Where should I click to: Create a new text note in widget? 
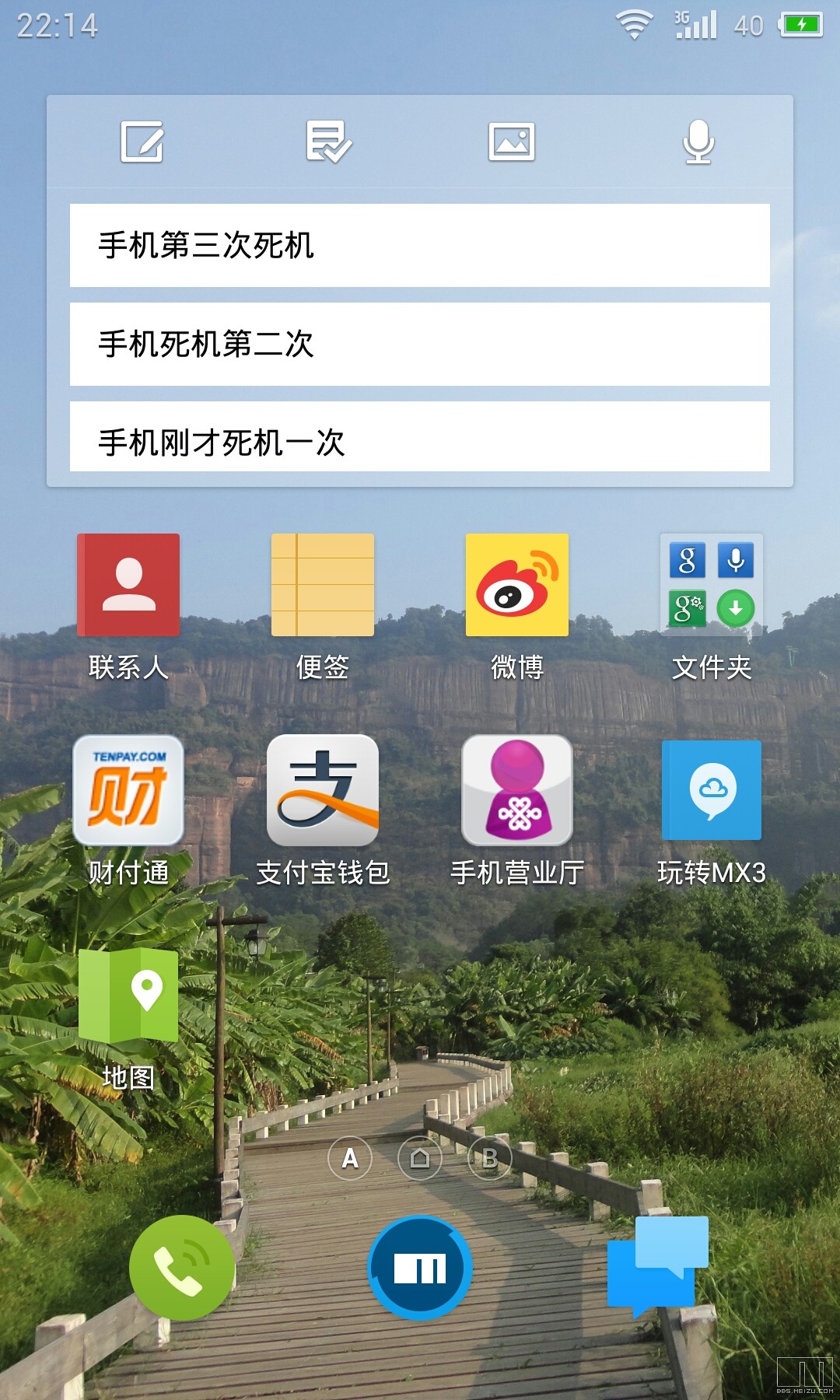click(x=142, y=142)
